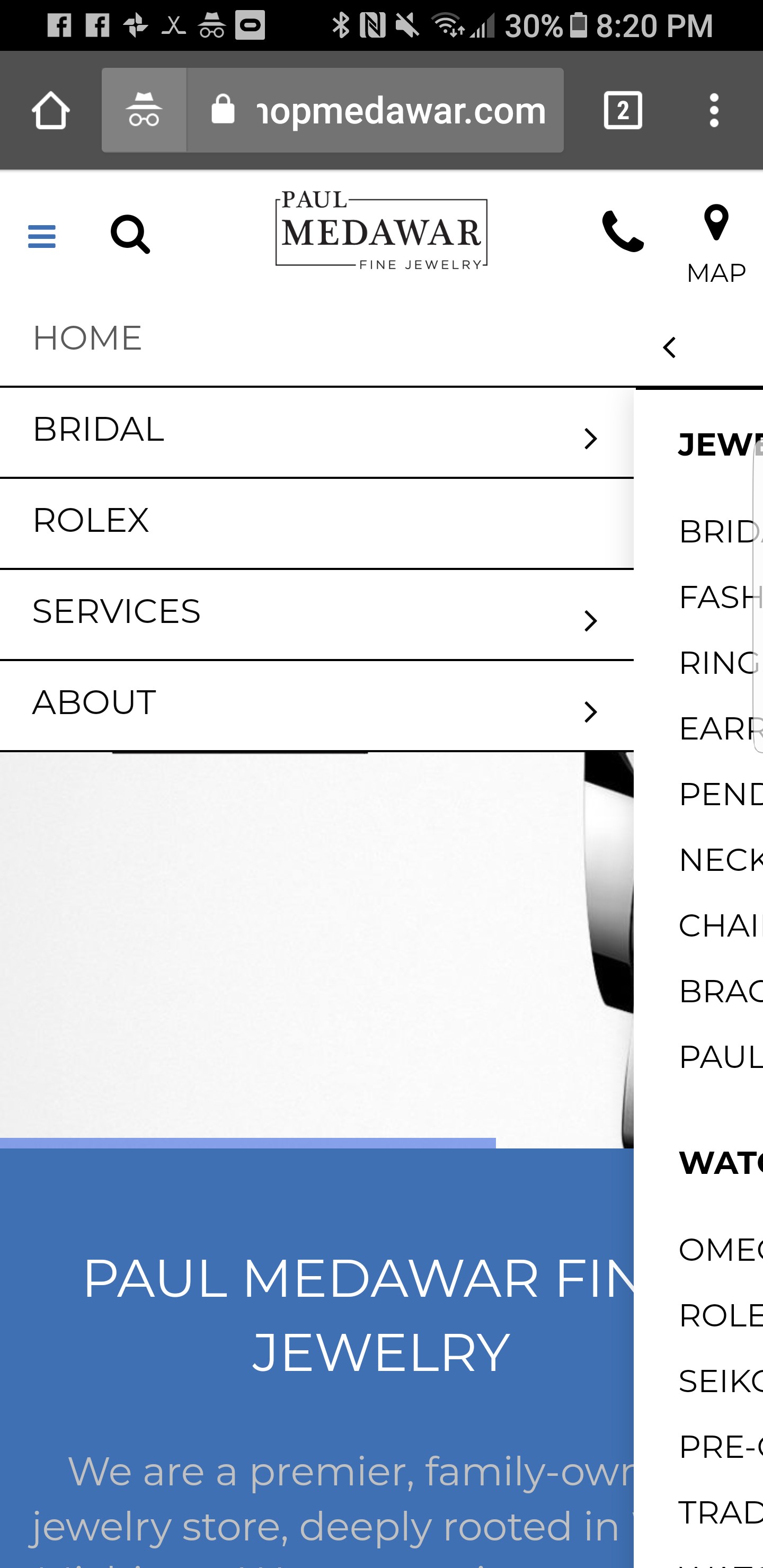Open the MAP location link
The image size is (763, 1568).
pyautogui.click(x=716, y=245)
